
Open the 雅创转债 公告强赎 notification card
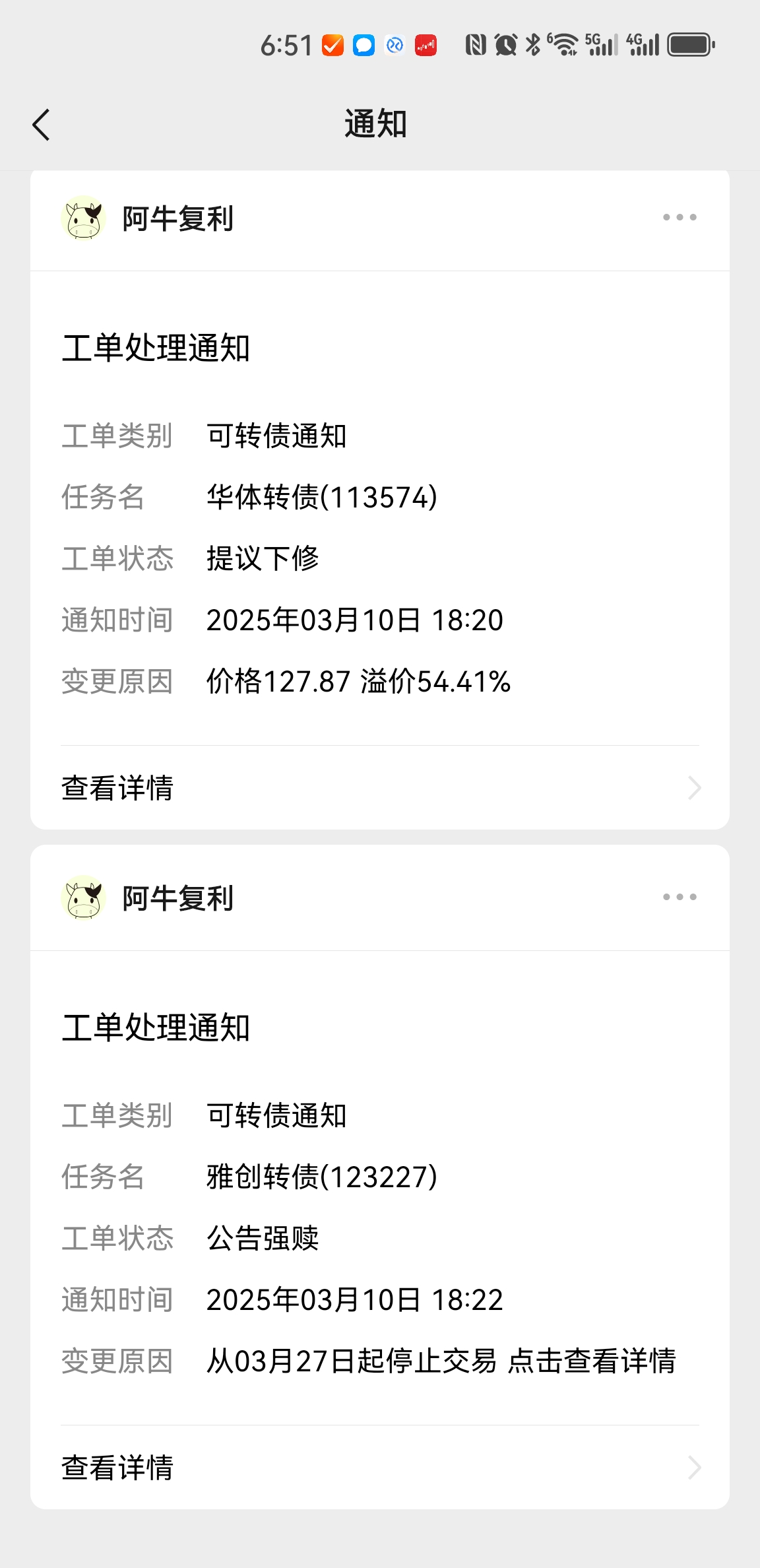(380, 1208)
